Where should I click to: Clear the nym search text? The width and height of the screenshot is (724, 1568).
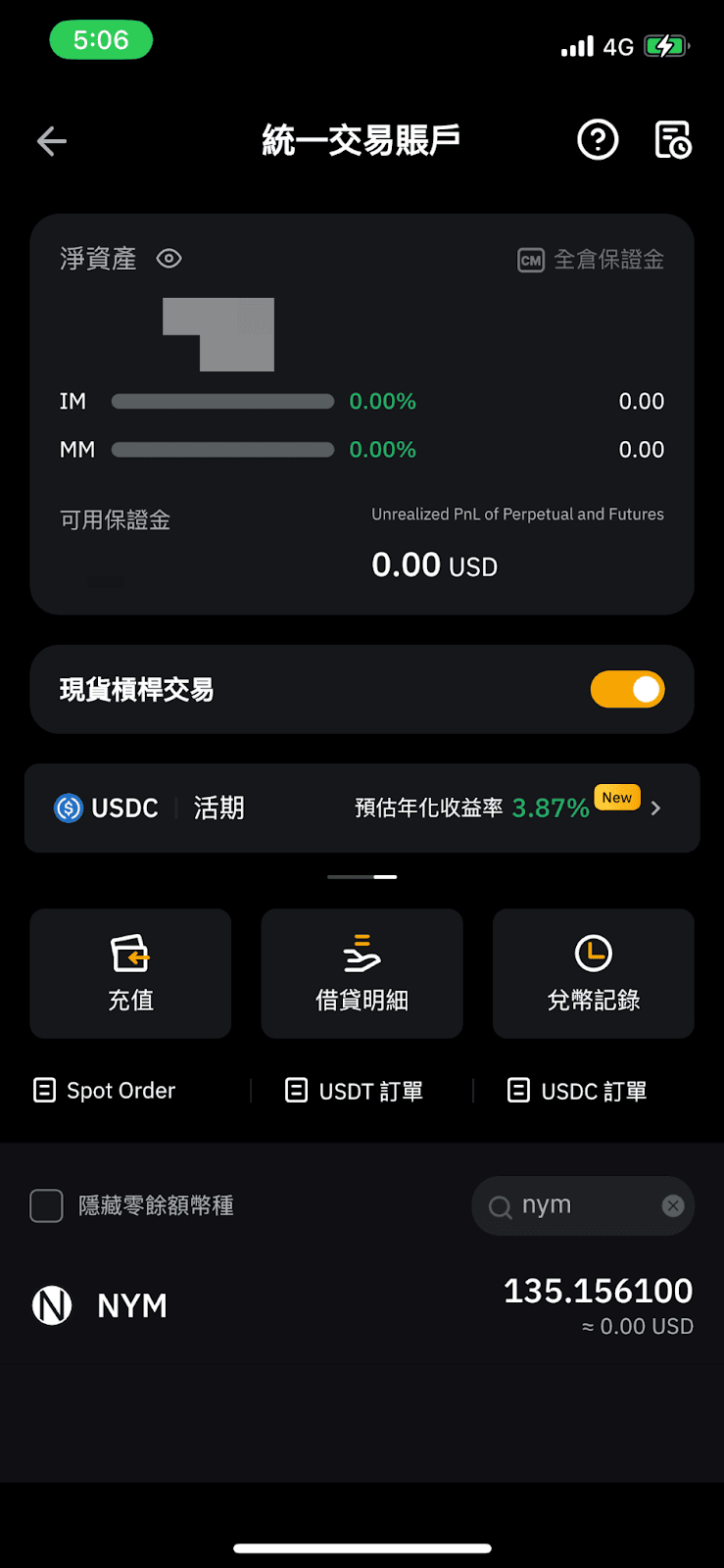(x=673, y=1205)
